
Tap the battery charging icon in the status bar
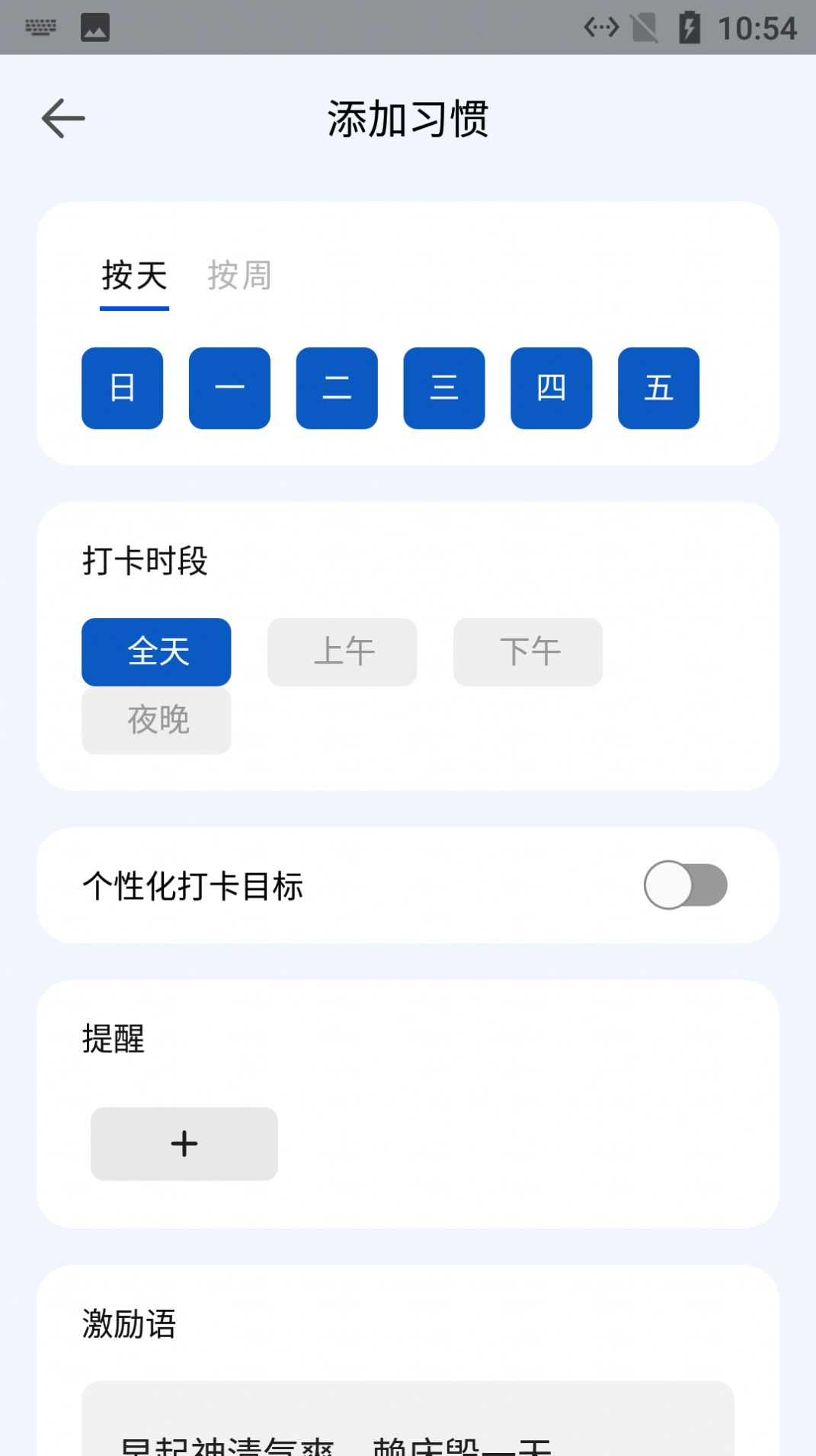pos(690,27)
